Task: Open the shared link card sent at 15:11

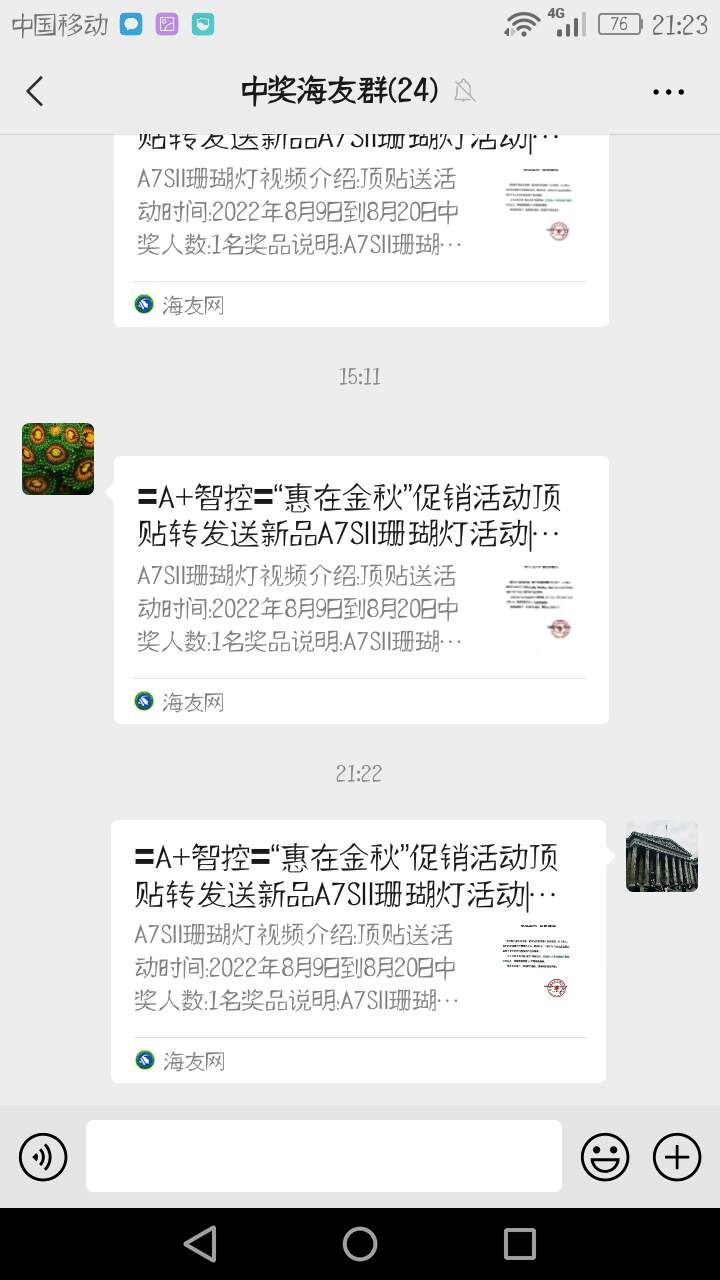Action: (361, 589)
